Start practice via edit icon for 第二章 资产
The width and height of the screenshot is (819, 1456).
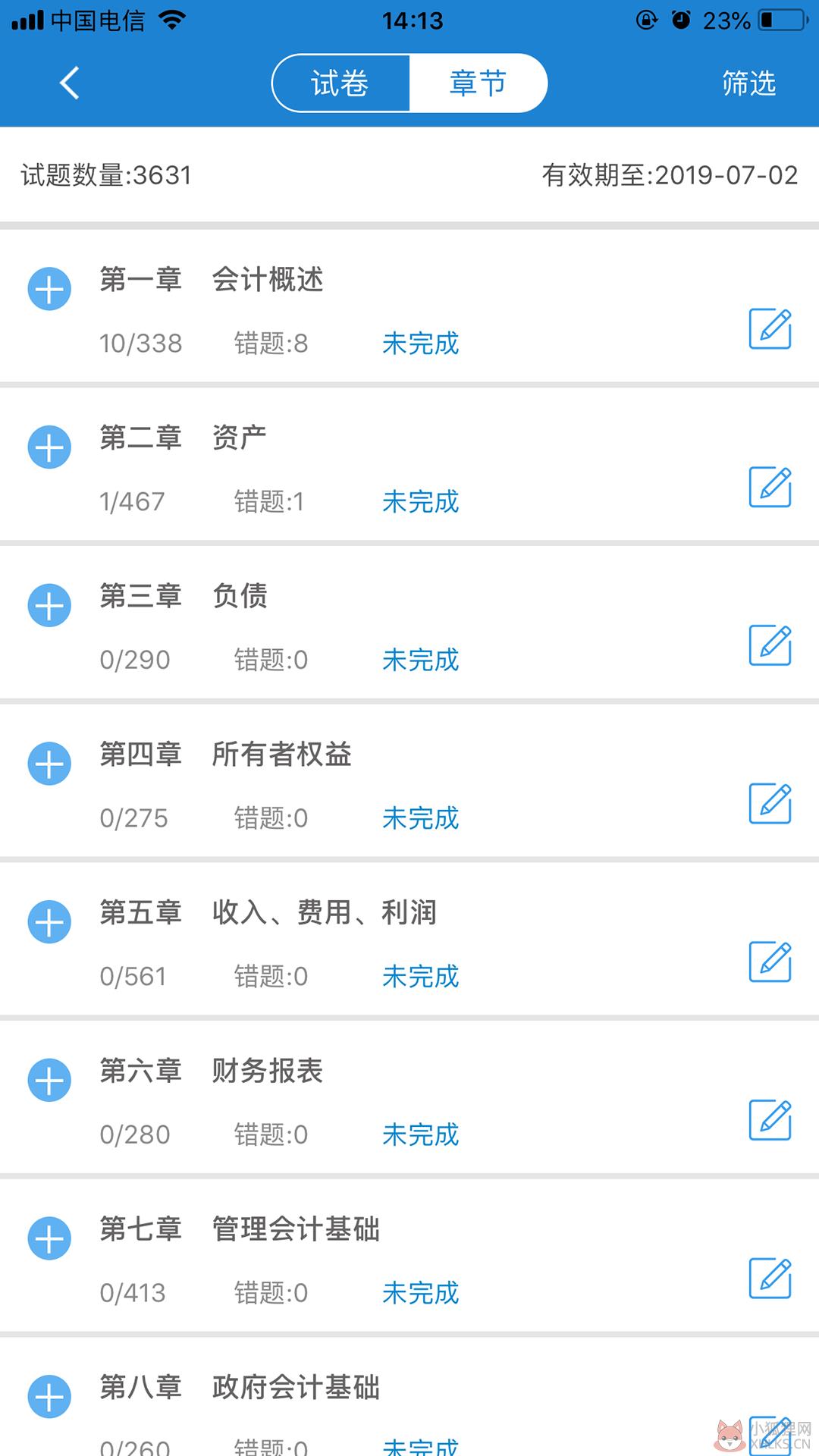(770, 487)
